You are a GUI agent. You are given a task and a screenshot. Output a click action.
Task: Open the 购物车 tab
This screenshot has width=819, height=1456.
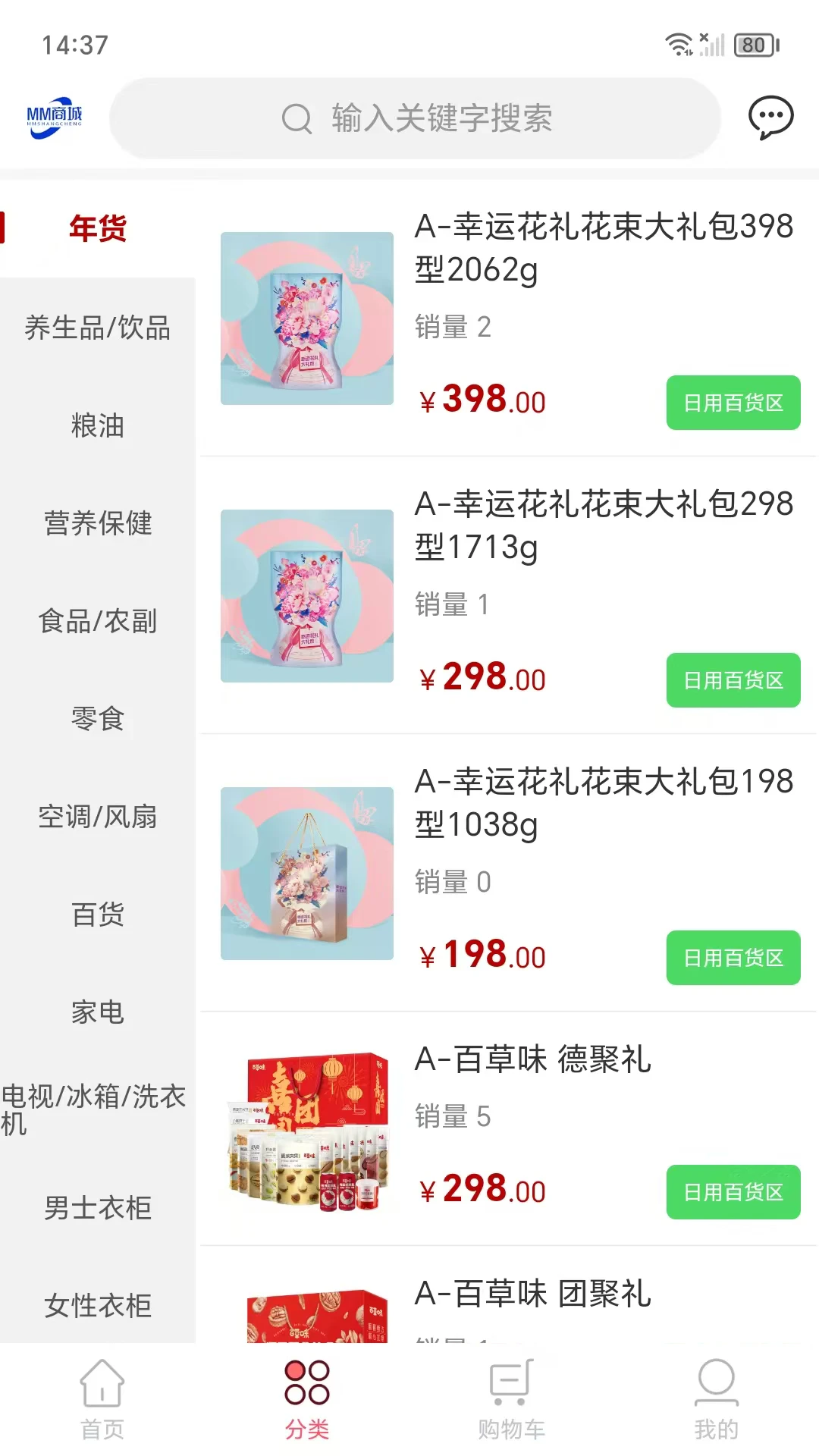coord(512,1399)
